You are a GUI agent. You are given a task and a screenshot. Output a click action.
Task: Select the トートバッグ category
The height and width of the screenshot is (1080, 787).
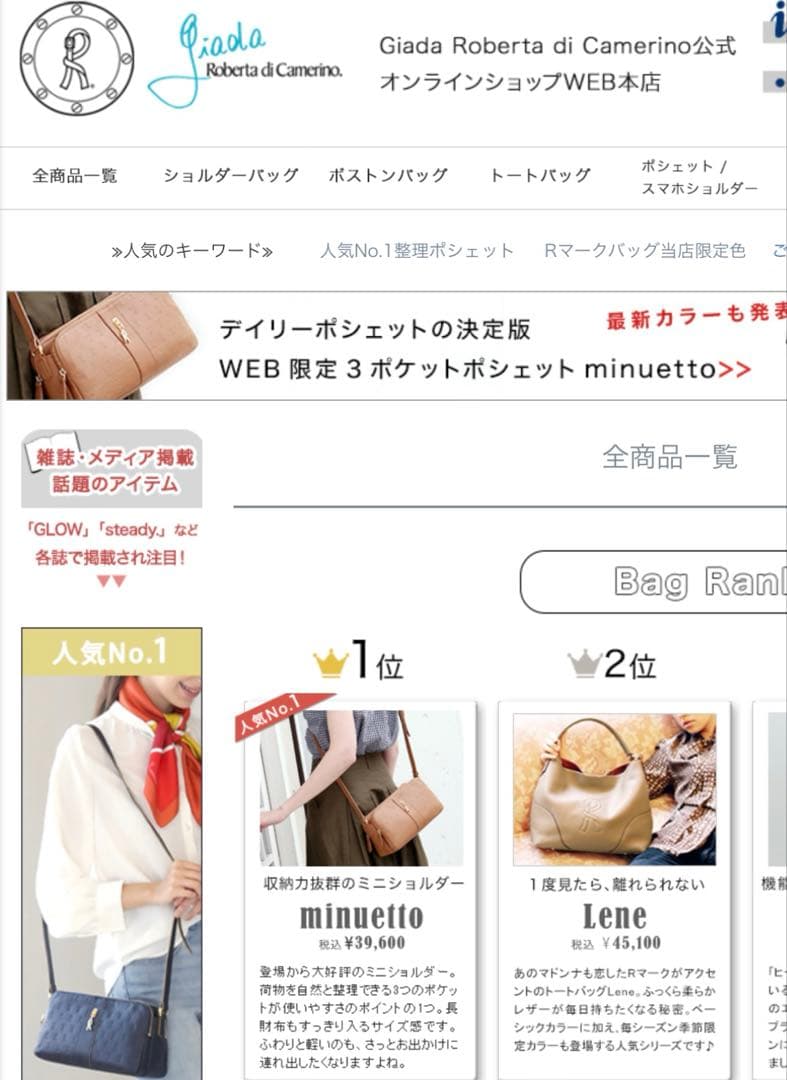[540, 176]
